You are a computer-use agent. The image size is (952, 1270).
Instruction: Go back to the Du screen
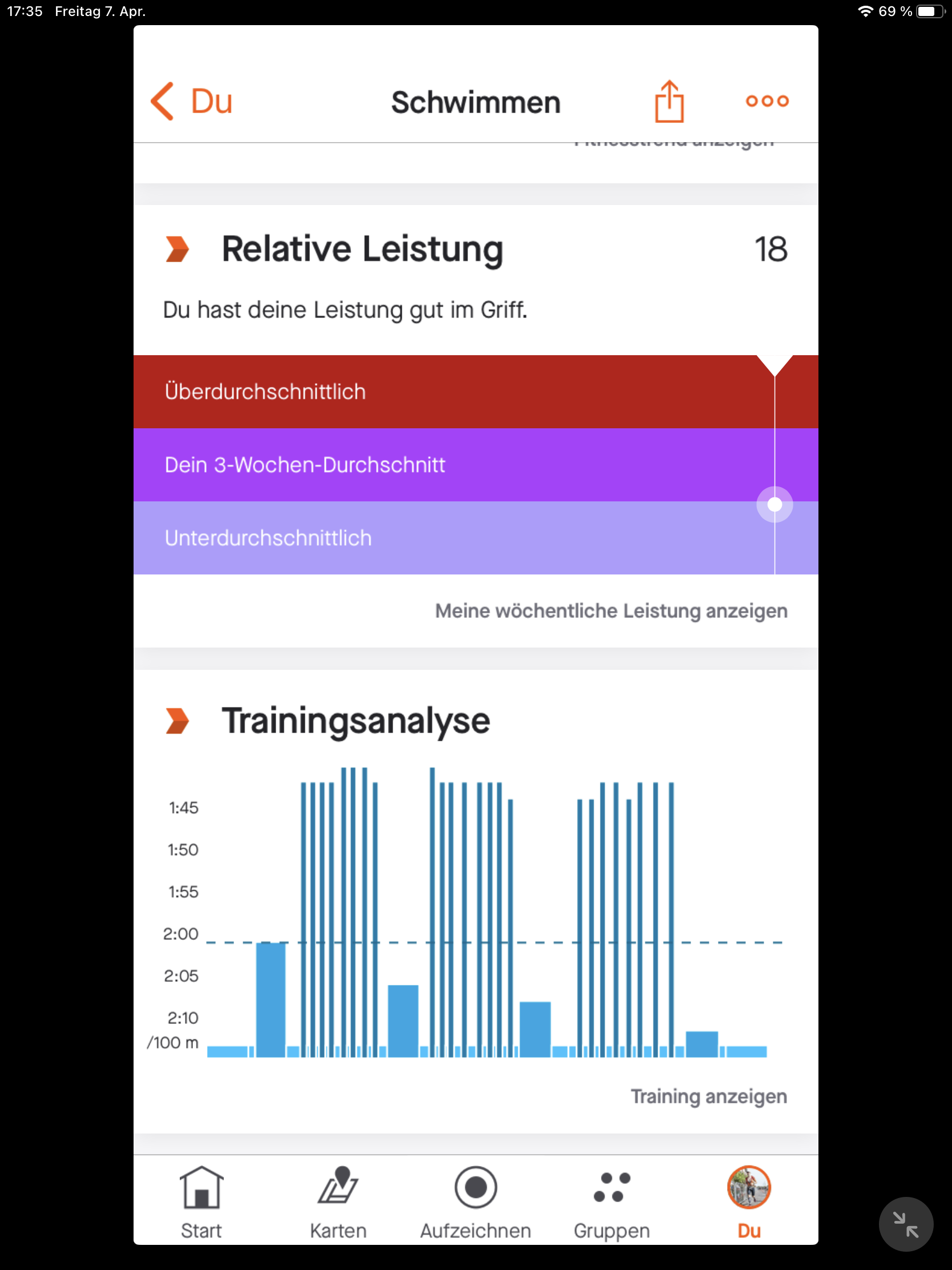tap(192, 102)
